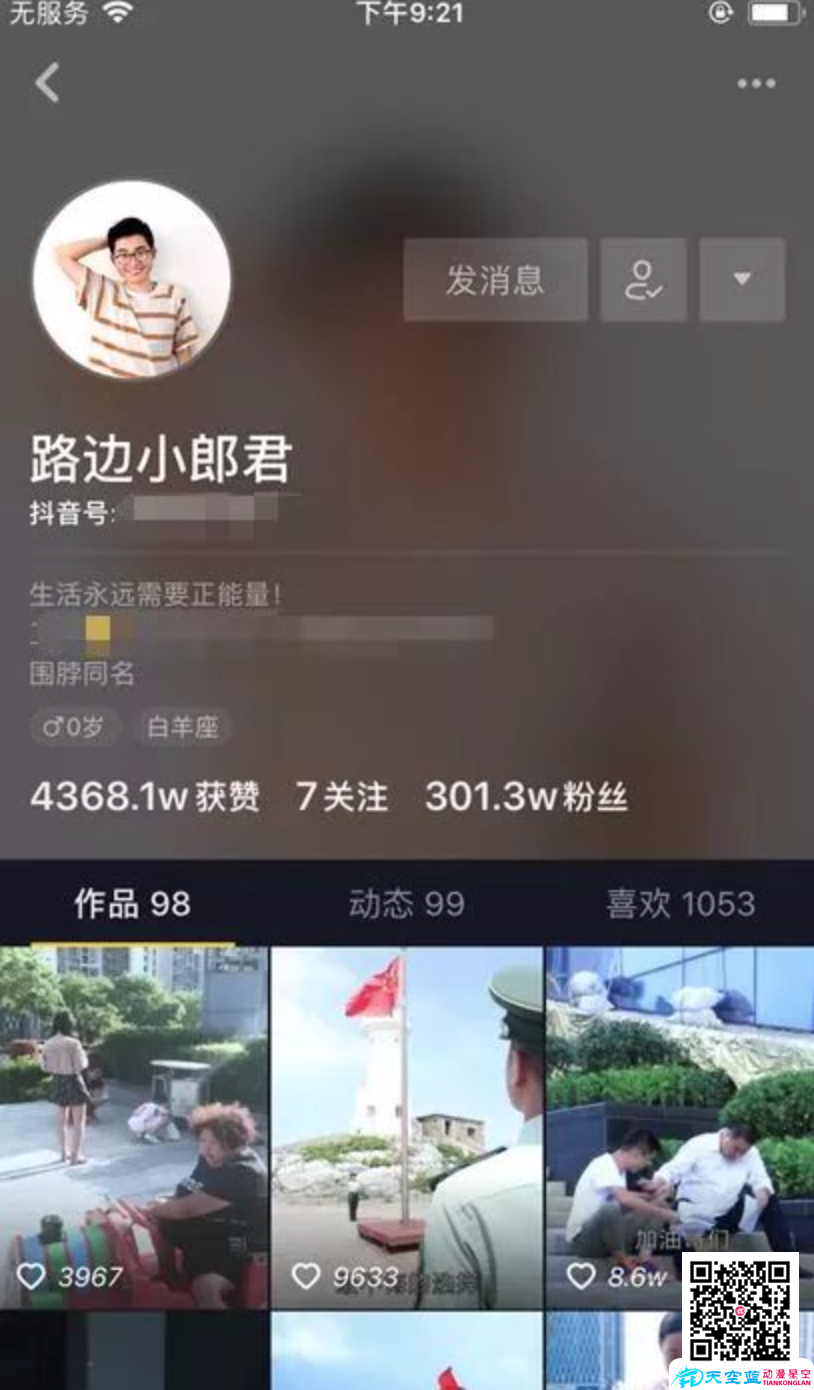Go back using the top-left arrow
The image size is (814, 1390).
point(47,83)
